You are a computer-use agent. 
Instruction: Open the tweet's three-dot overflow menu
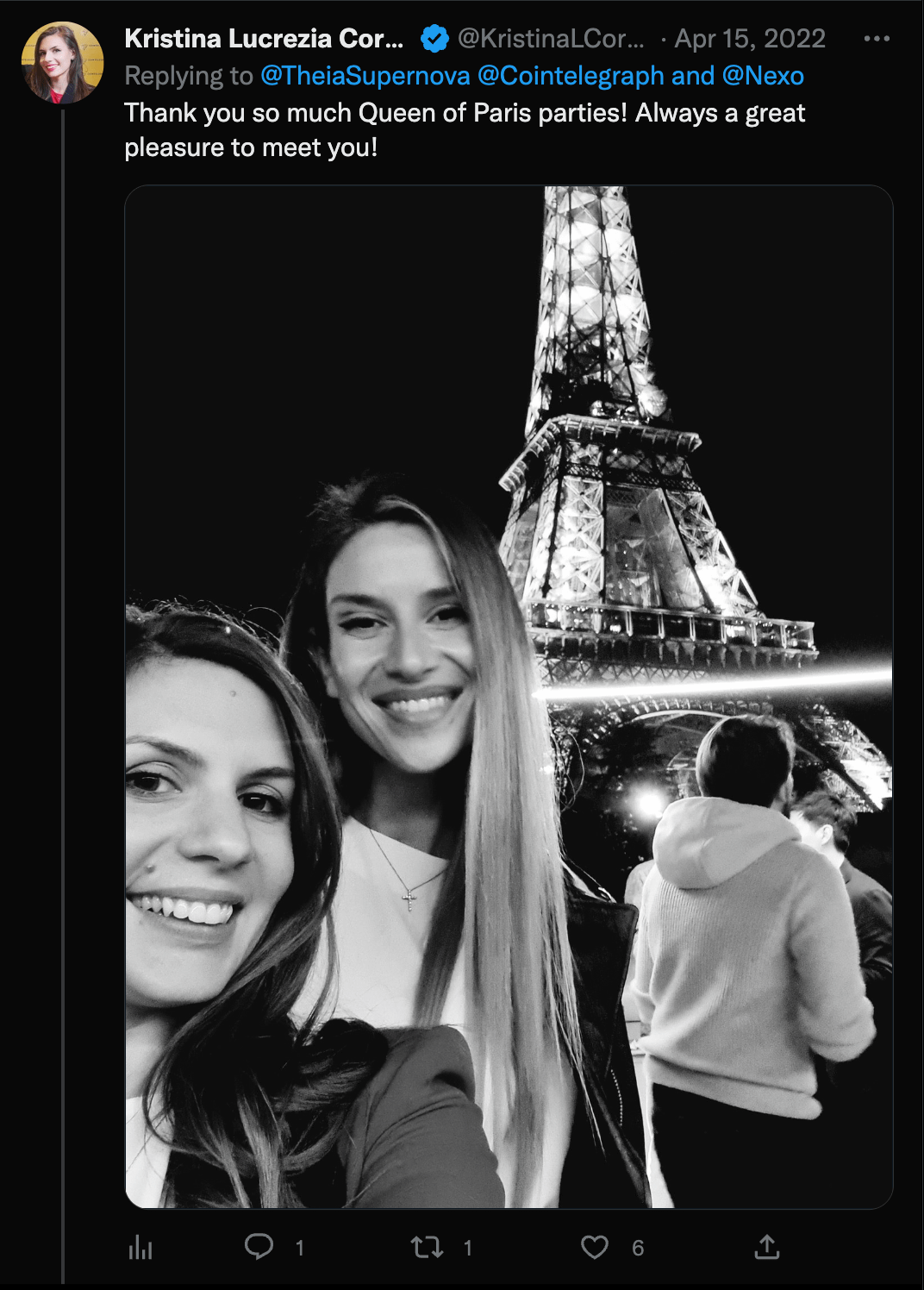click(x=876, y=39)
